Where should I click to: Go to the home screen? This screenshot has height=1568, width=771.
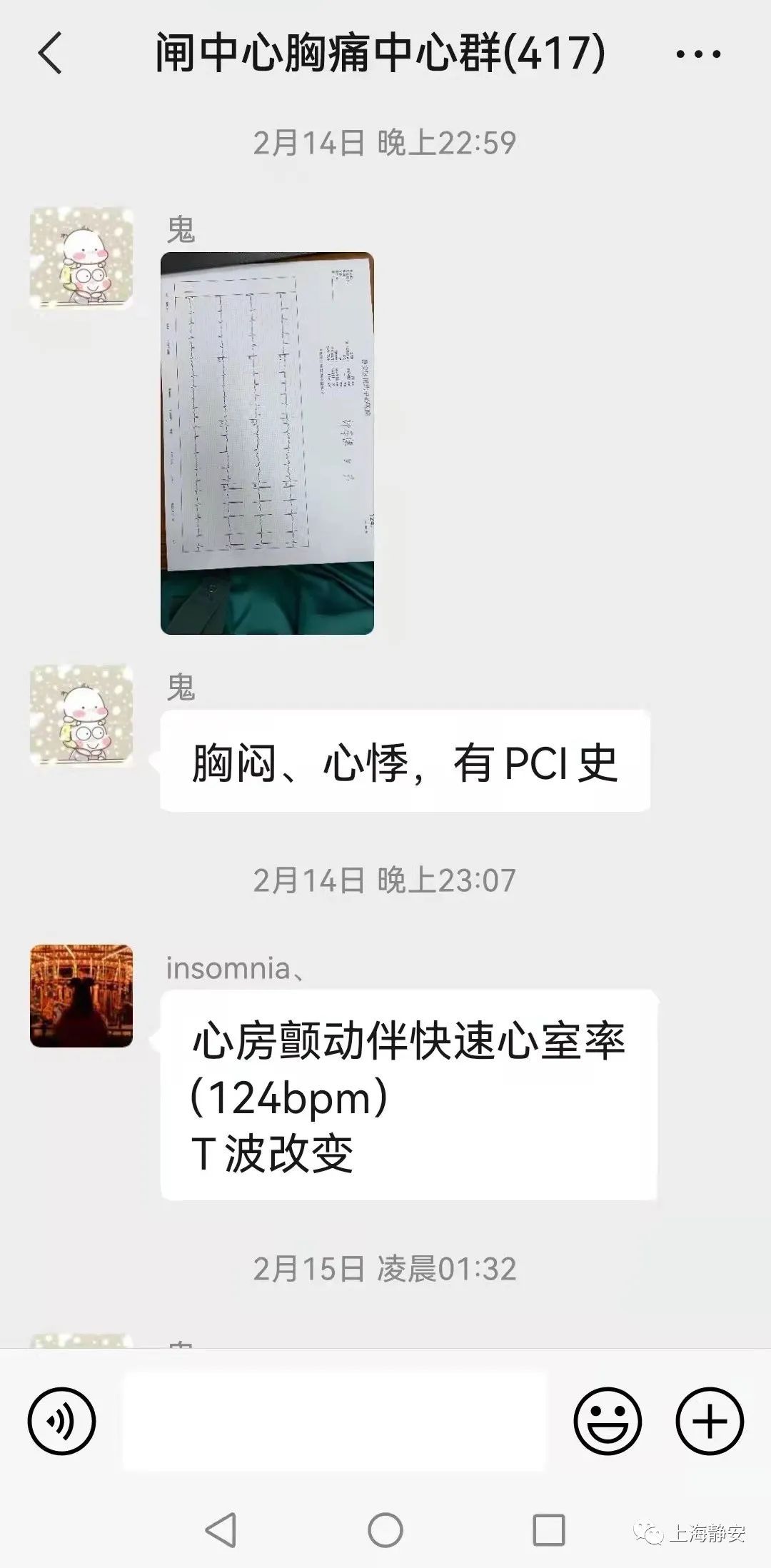pyautogui.click(x=385, y=1530)
